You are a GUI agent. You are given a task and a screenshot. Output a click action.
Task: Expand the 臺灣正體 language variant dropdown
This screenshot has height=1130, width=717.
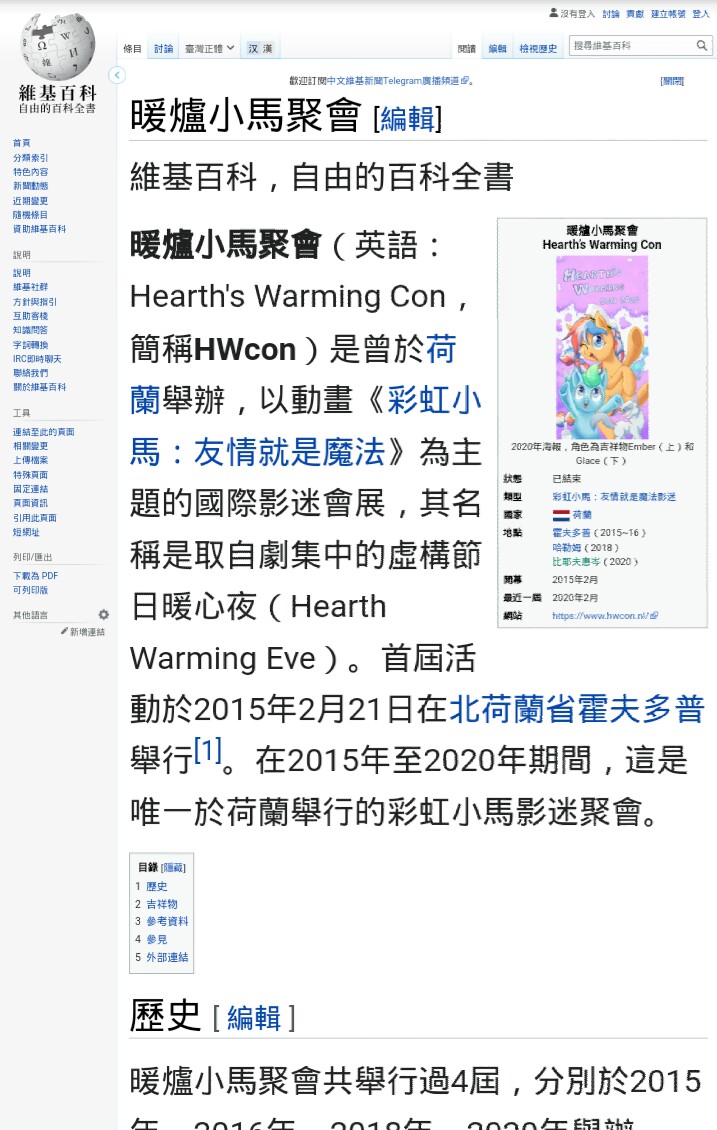click(210, 48)
